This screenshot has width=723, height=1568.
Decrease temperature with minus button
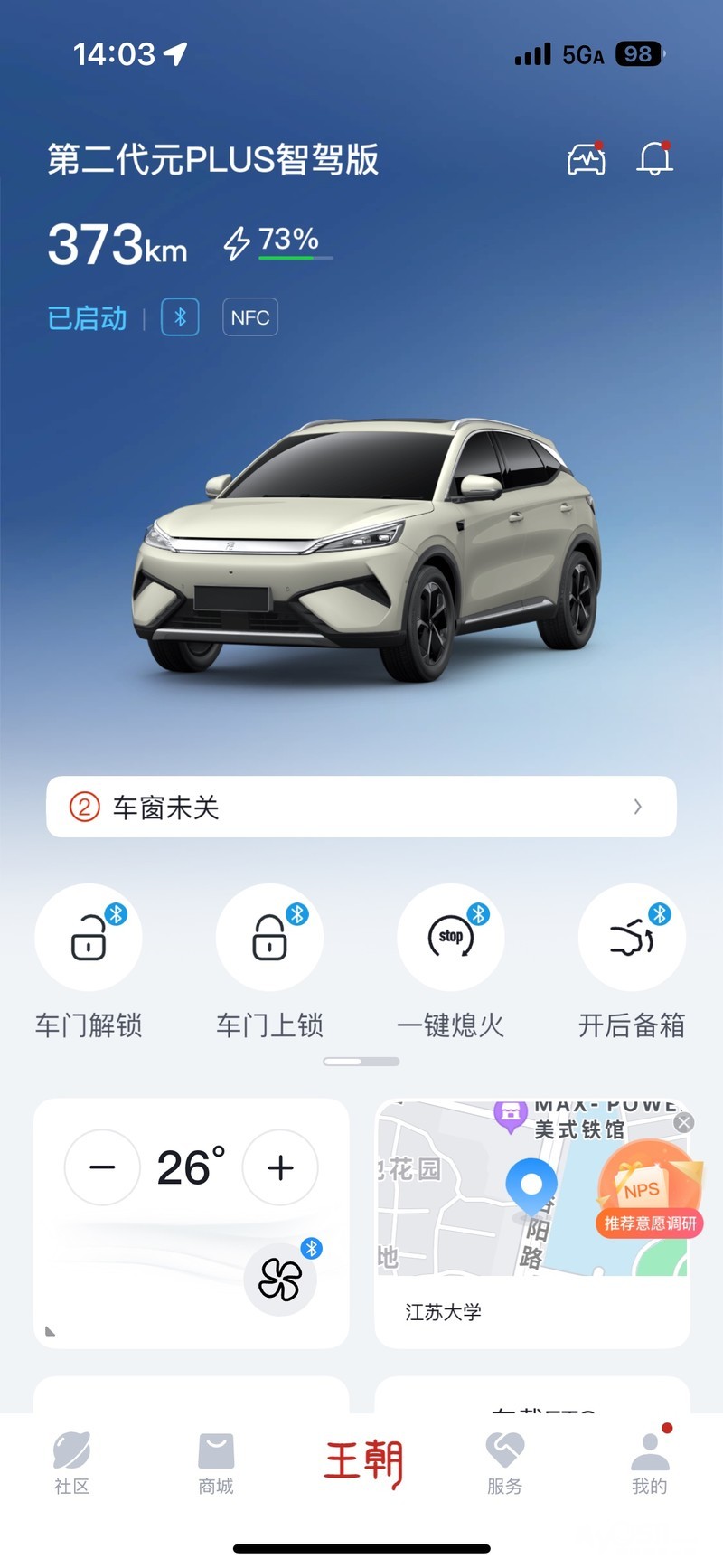(x=102, y=1167)
